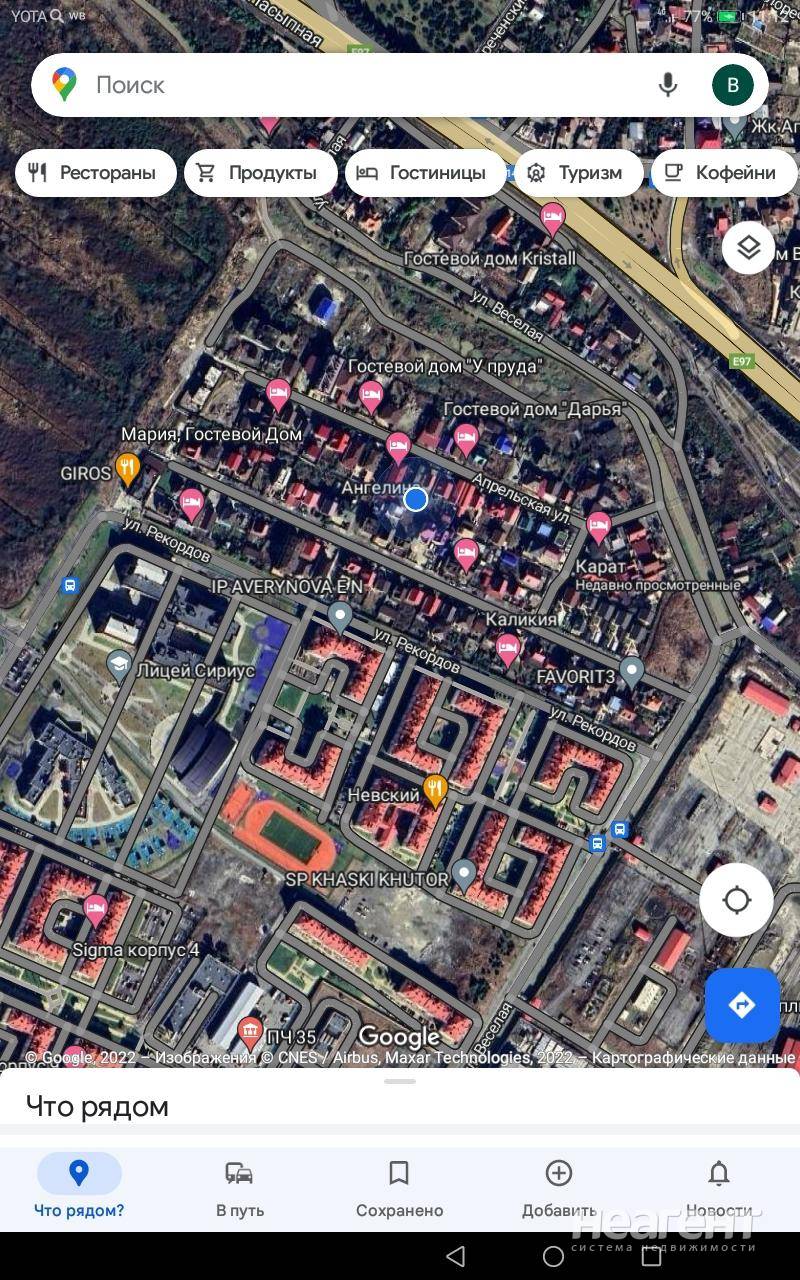
Task: Switch to the В путь tab
Action: coord(239,1188)
